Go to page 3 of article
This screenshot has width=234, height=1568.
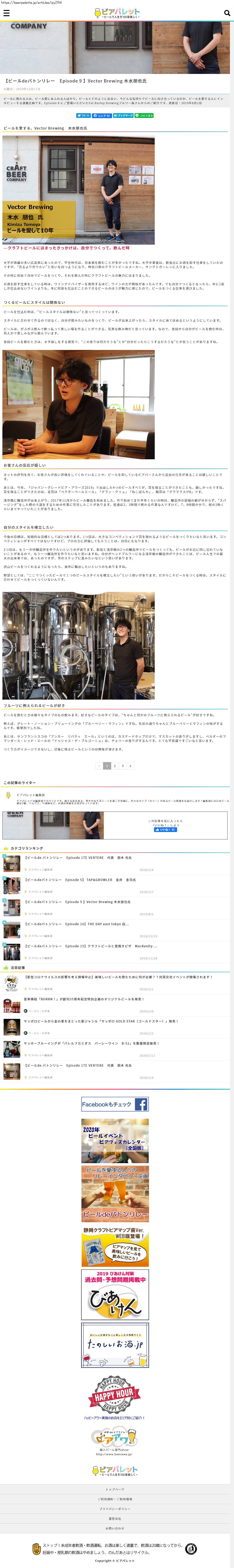click(123, 766)
